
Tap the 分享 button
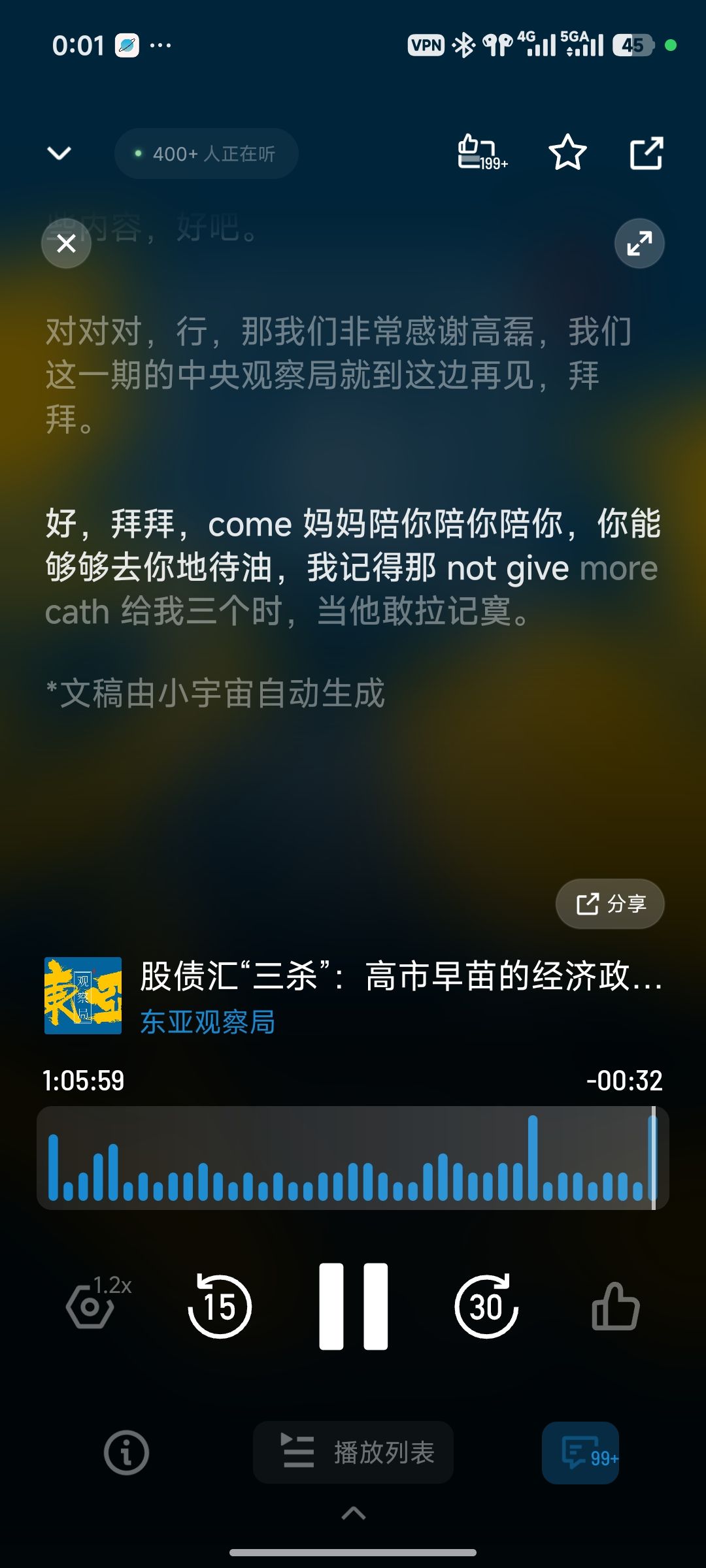point(610,904)
